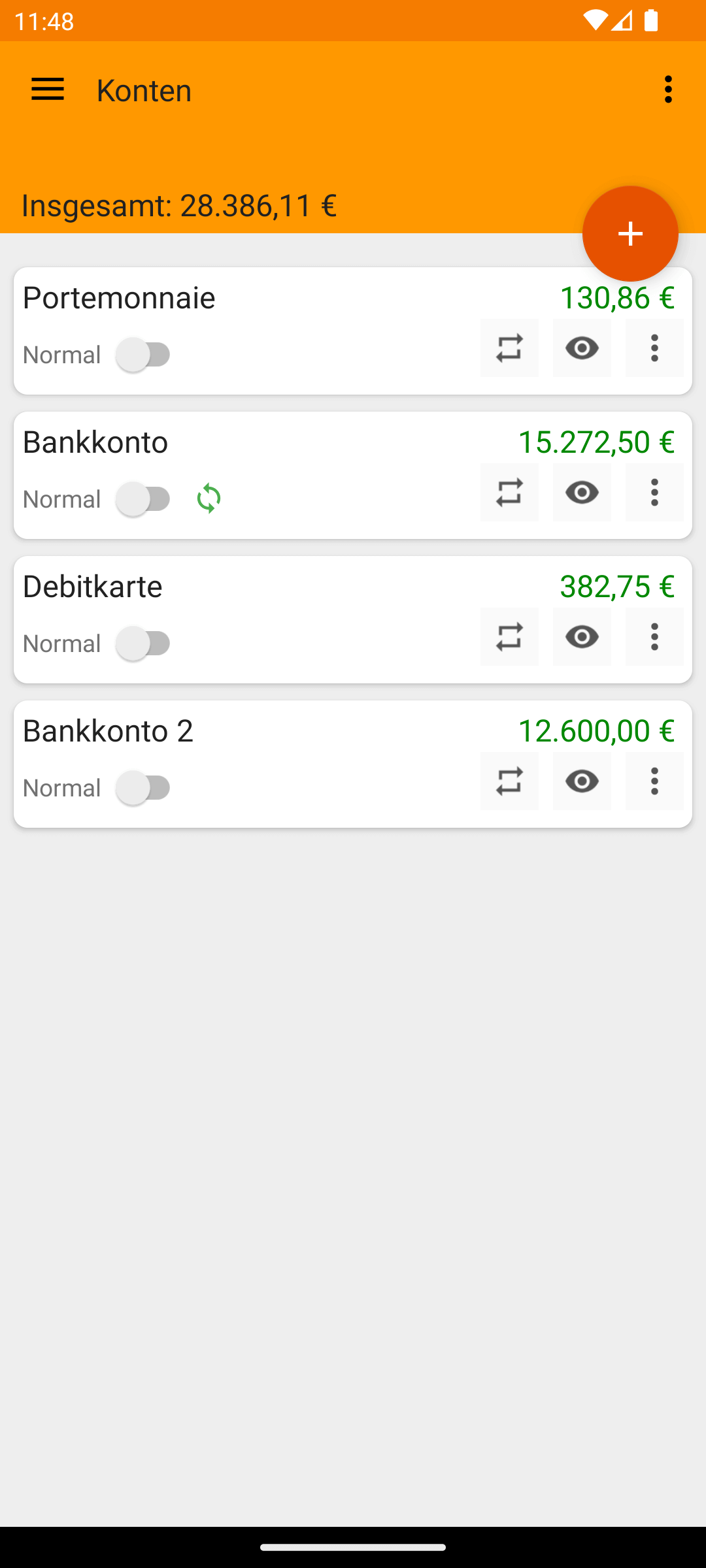The image size is (706, 1568).
Task: Toggle the eye visibility icon for Bankkonto
Action: pyautogui.click(x=582, y=493)
